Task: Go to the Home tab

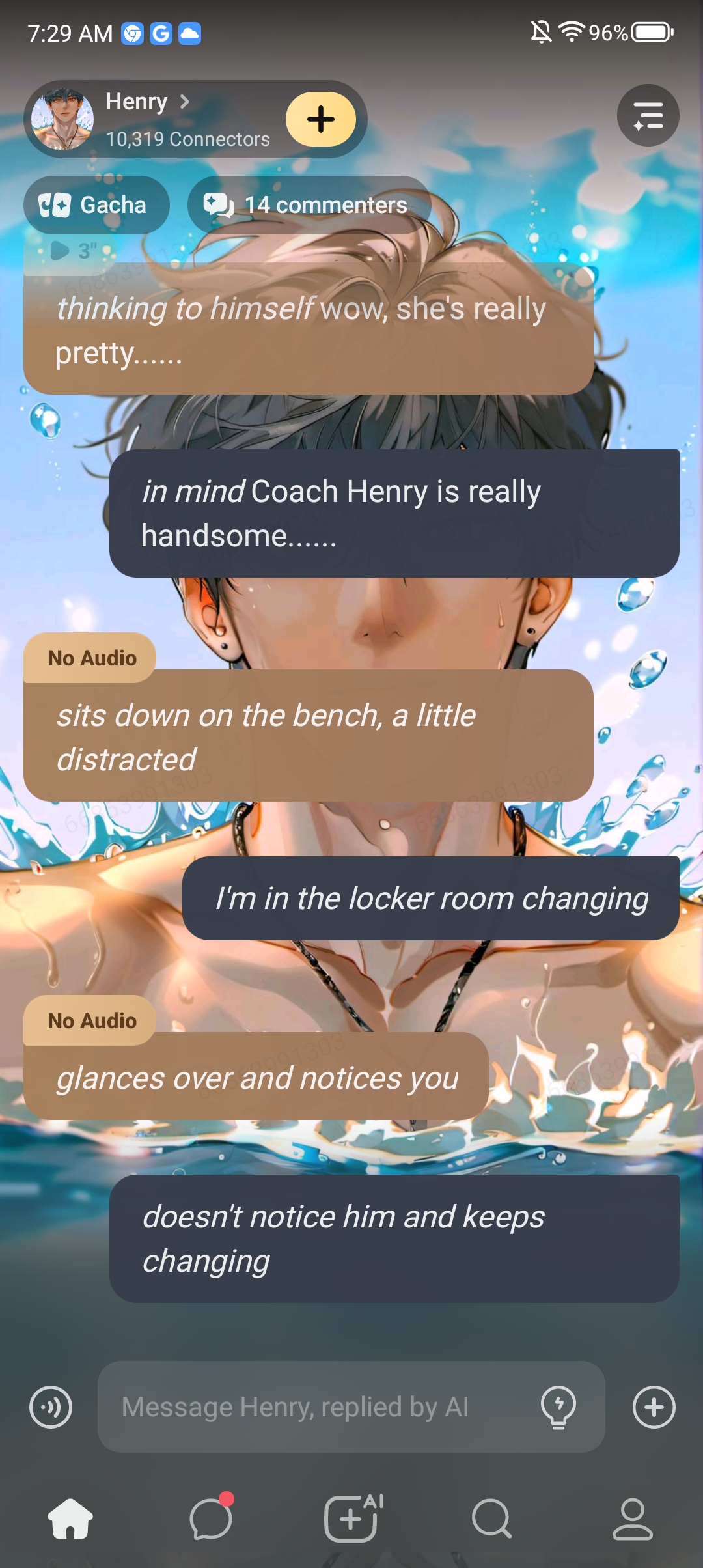Action: [x=70, y=1519]
